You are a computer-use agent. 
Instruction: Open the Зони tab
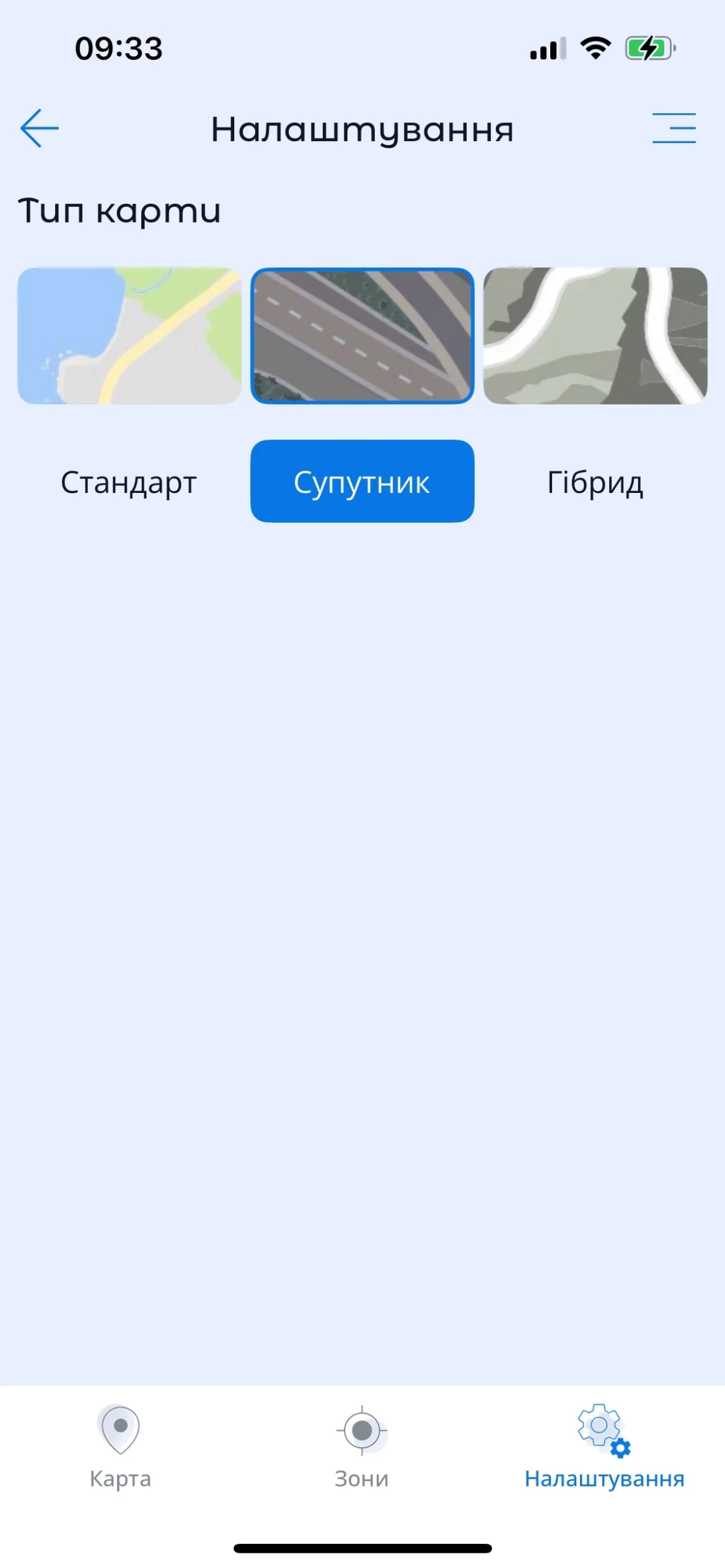[362, 1447]
